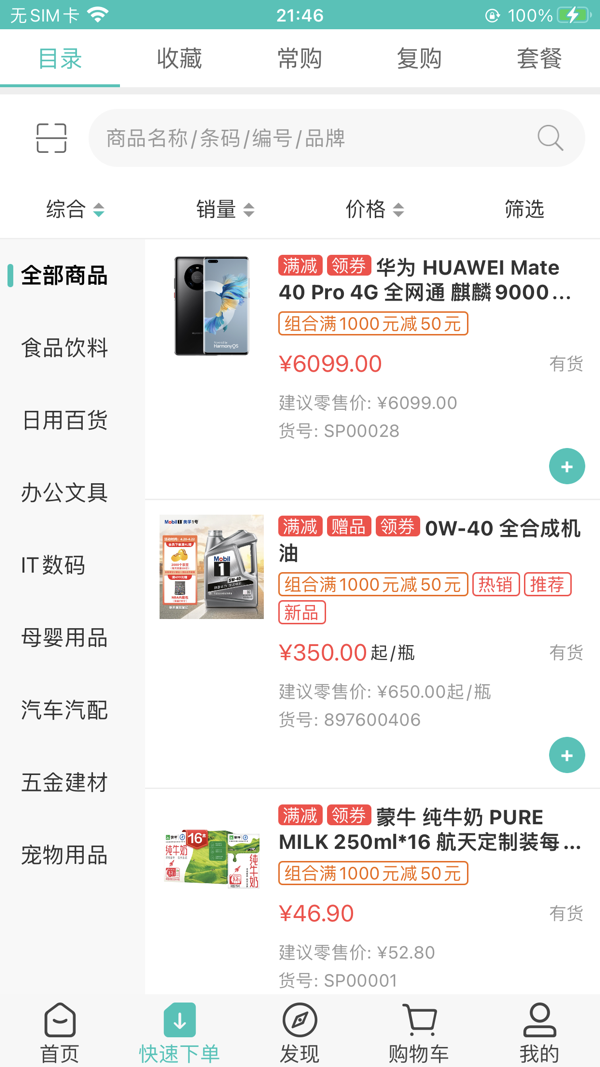Sort products by 价格

(374, 209)
